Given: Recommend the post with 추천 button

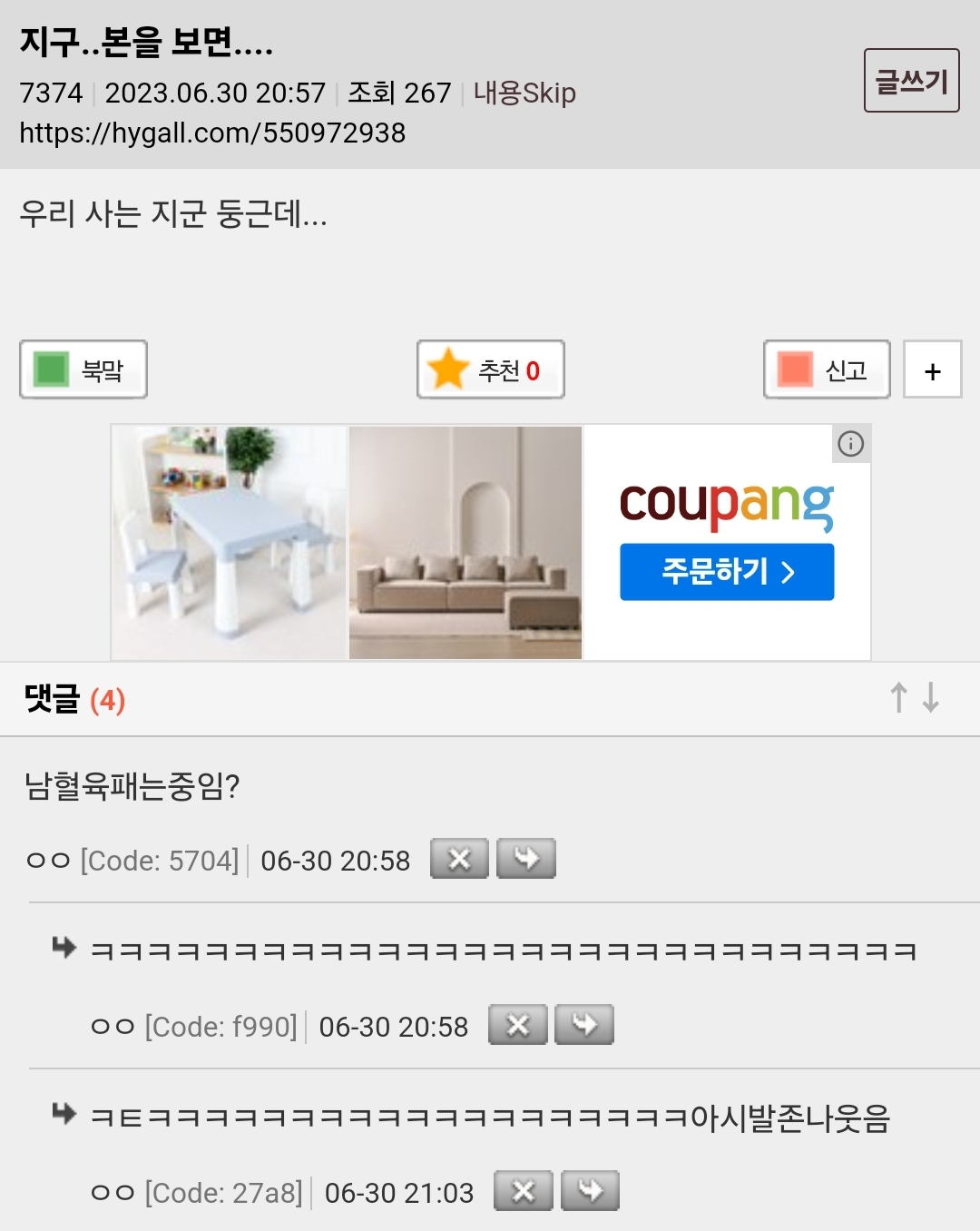Looking at the screenshot, I should click(491, 369).
